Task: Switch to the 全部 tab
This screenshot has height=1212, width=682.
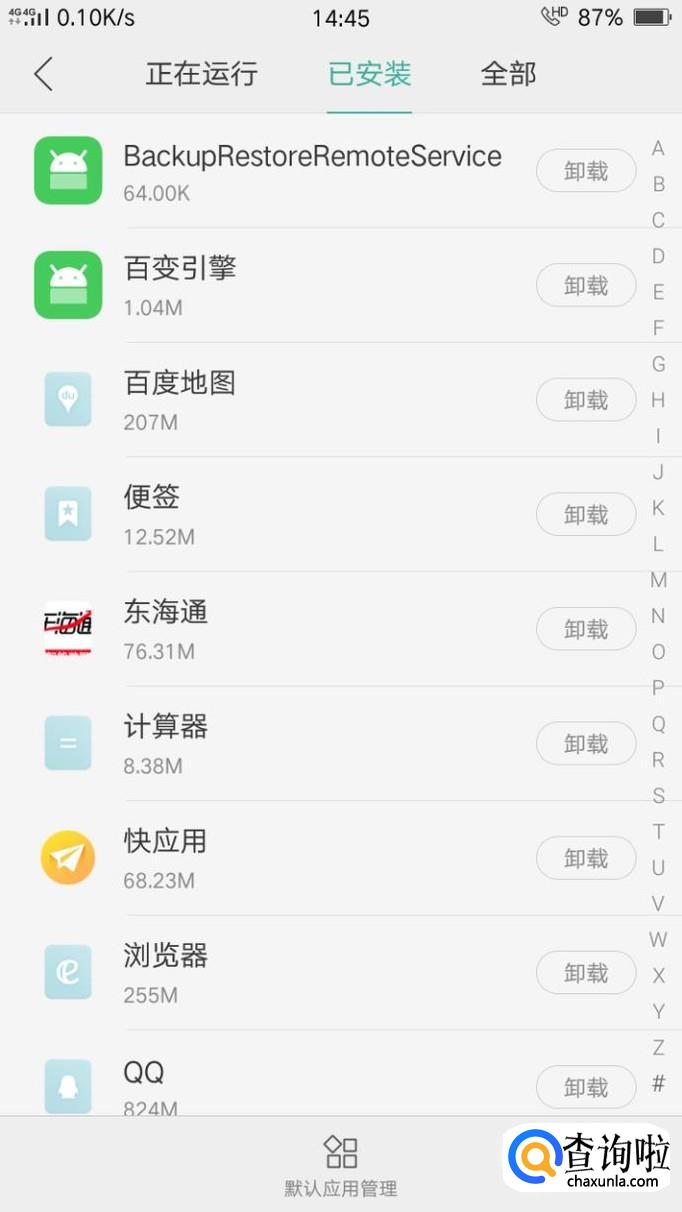Action: (x=508, y=74)
